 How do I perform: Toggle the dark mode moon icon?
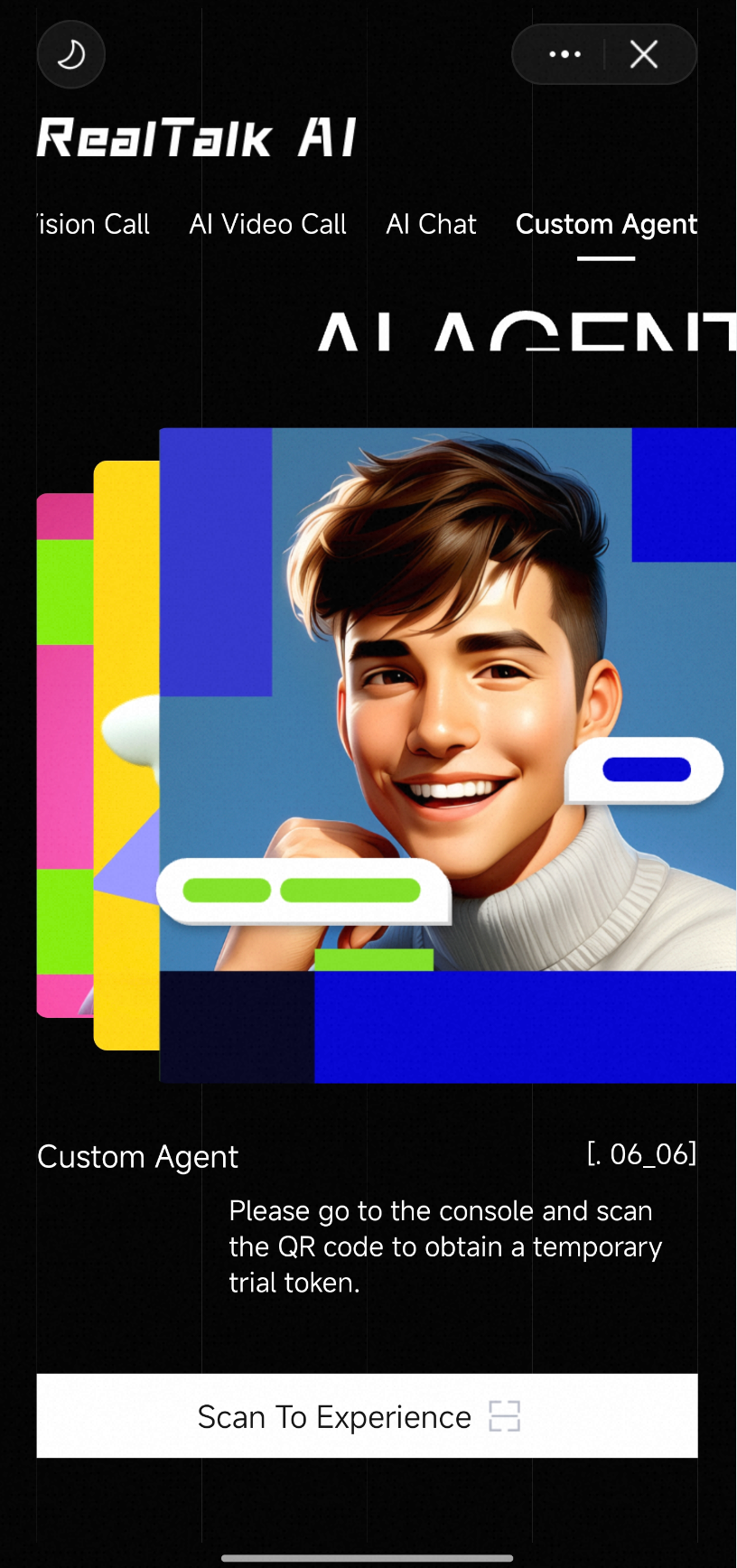70,54
